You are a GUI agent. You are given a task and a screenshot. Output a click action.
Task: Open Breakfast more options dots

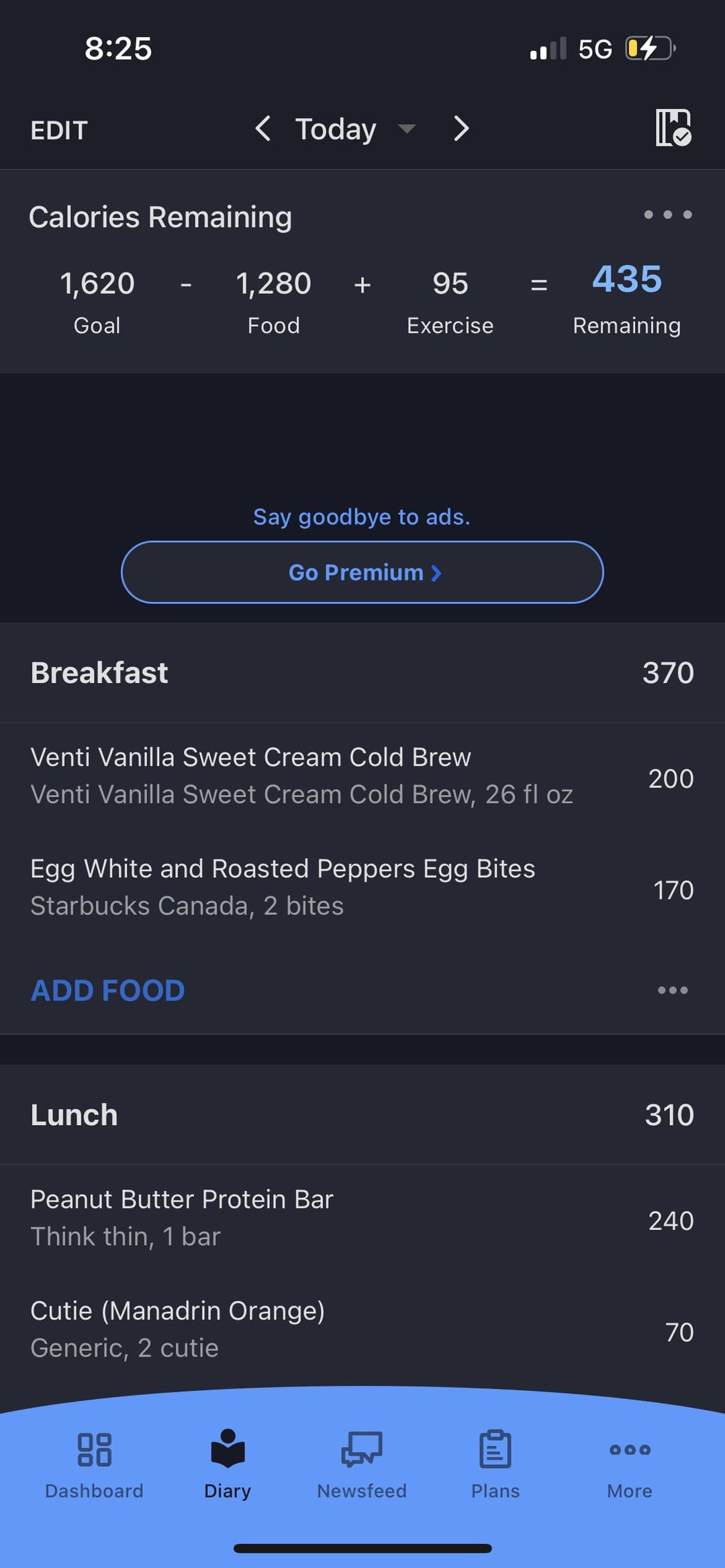point(673,990)
